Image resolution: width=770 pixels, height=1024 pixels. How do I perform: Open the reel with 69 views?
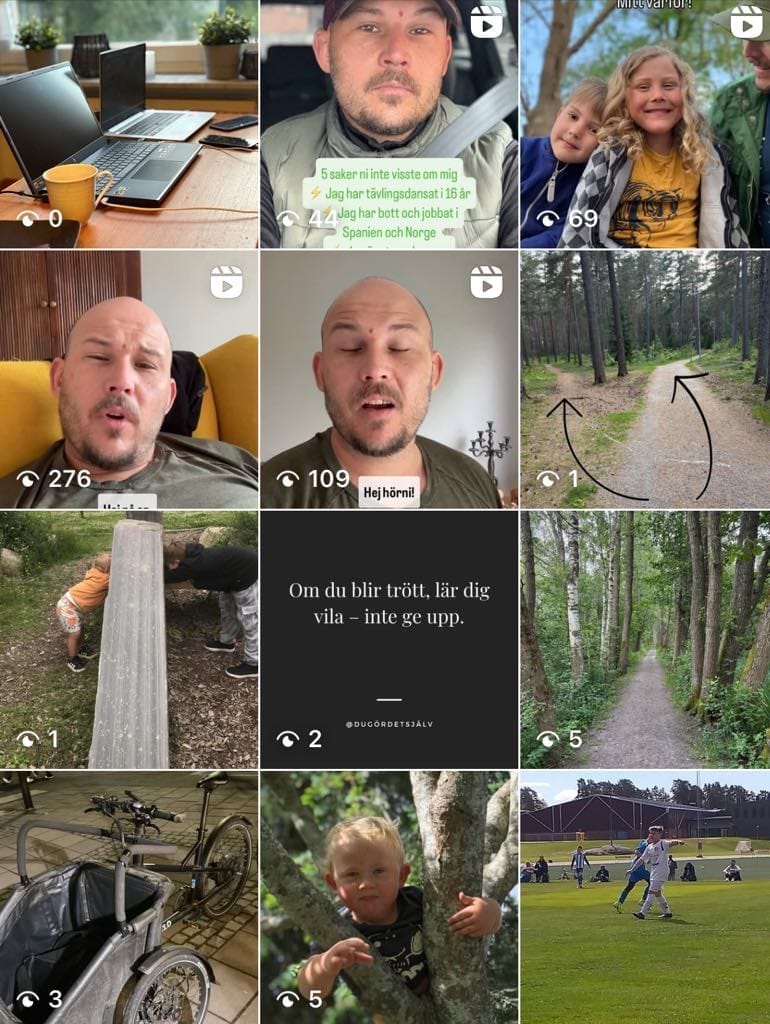coord(645,123)
